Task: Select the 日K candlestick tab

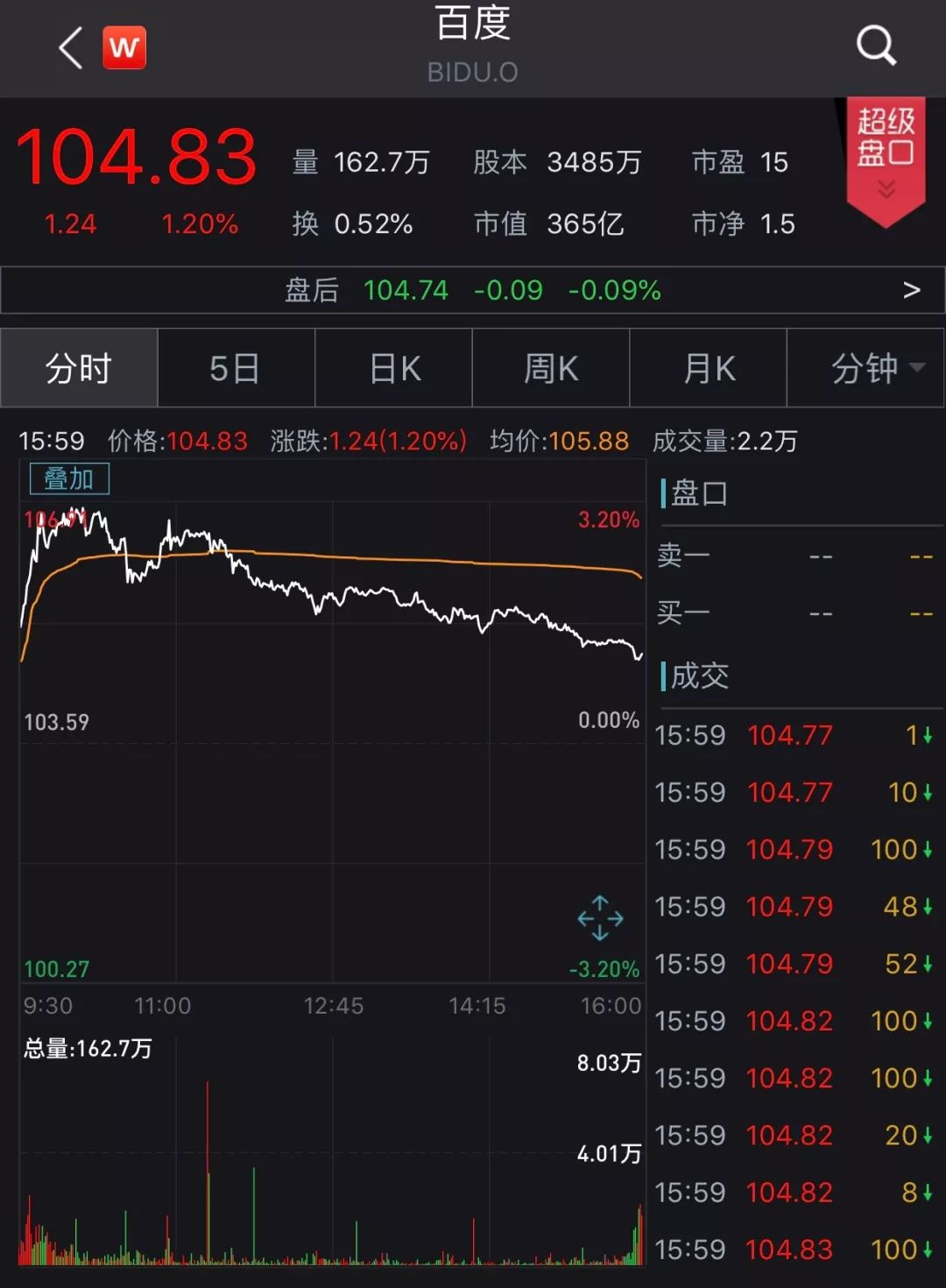Action: click(x=394, y=368)
